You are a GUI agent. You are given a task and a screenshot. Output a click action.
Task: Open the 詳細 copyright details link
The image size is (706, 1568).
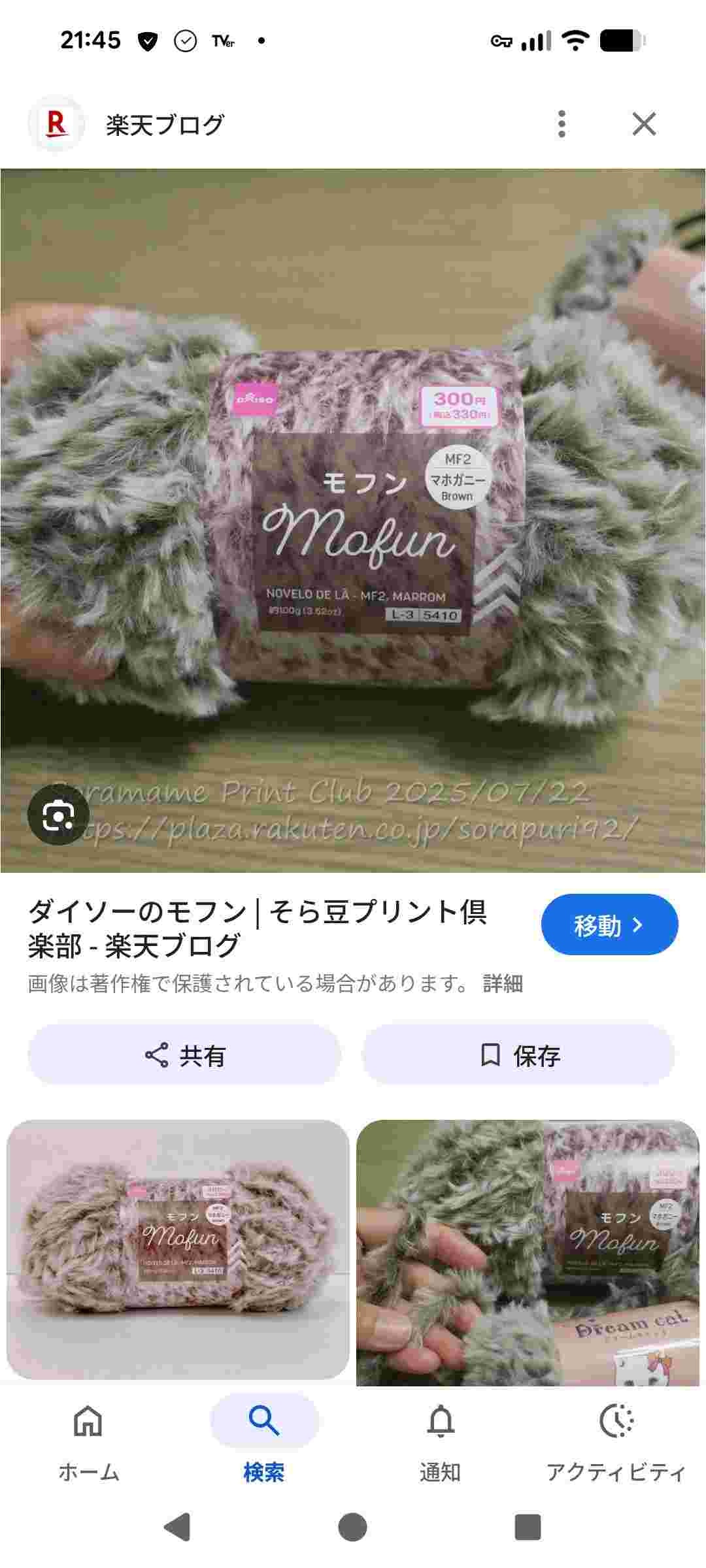502,983
